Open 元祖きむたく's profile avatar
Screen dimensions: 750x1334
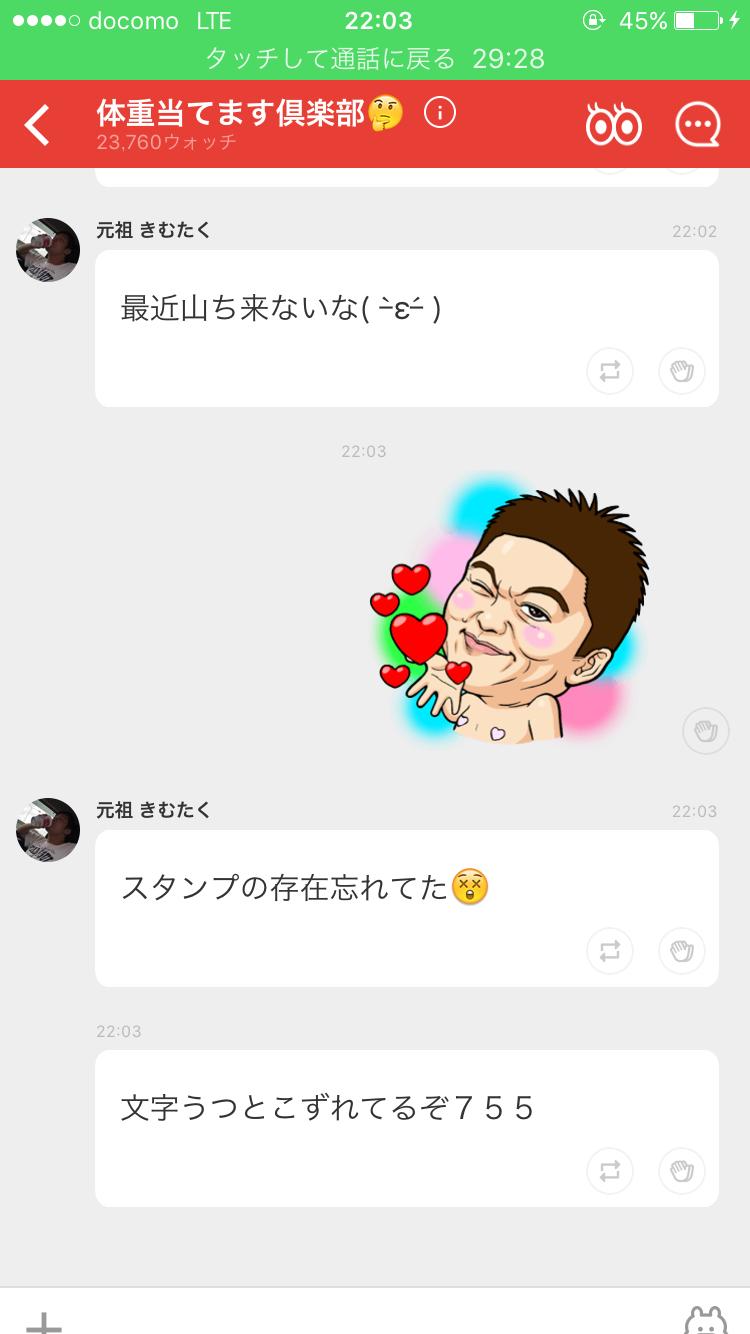pyautogui.click(x=47, y=250)
